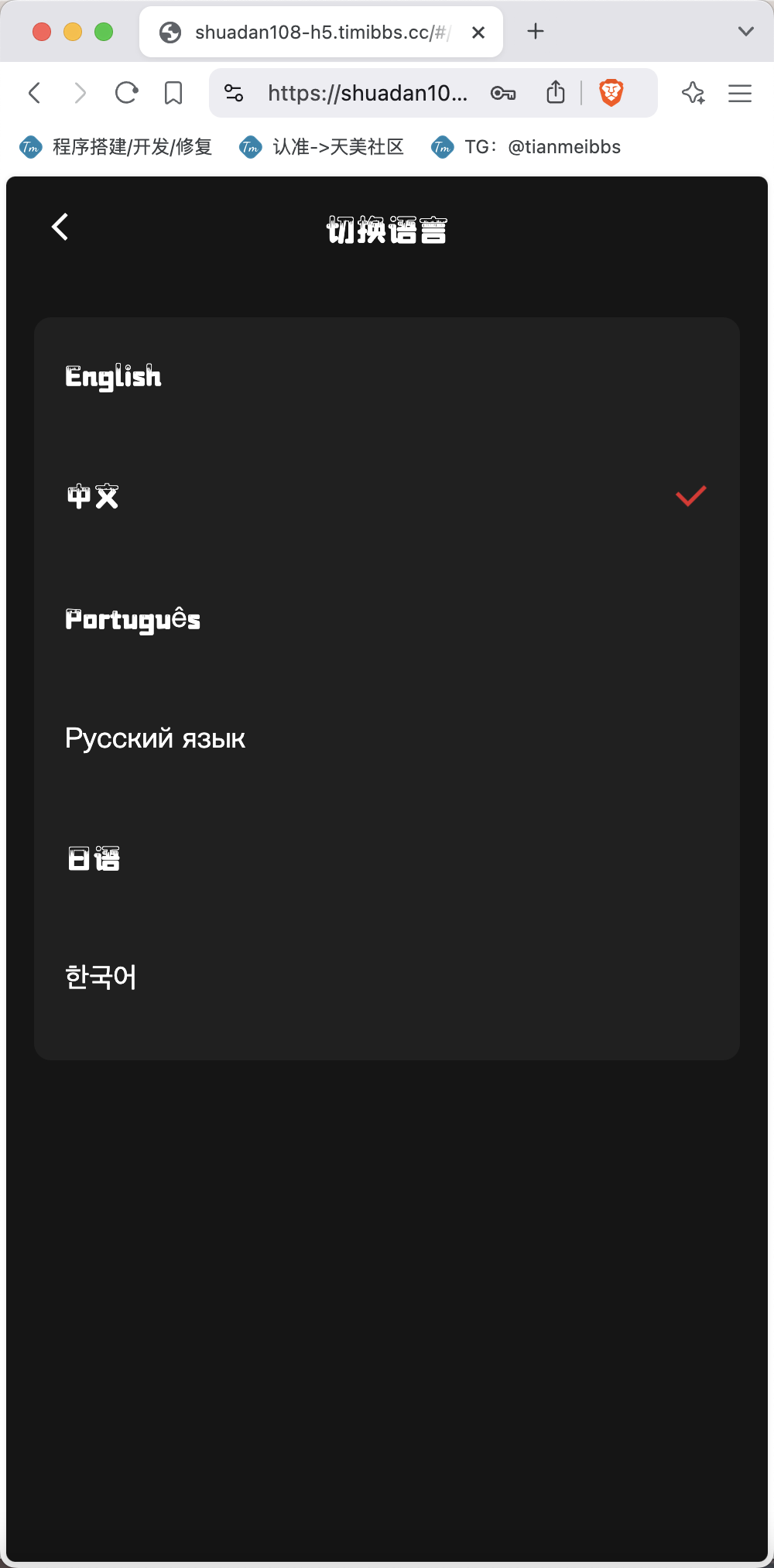The height and width of the screenshot is (1568, 774).
Task: Go back from the language switch page
Action: pos(60,227)
